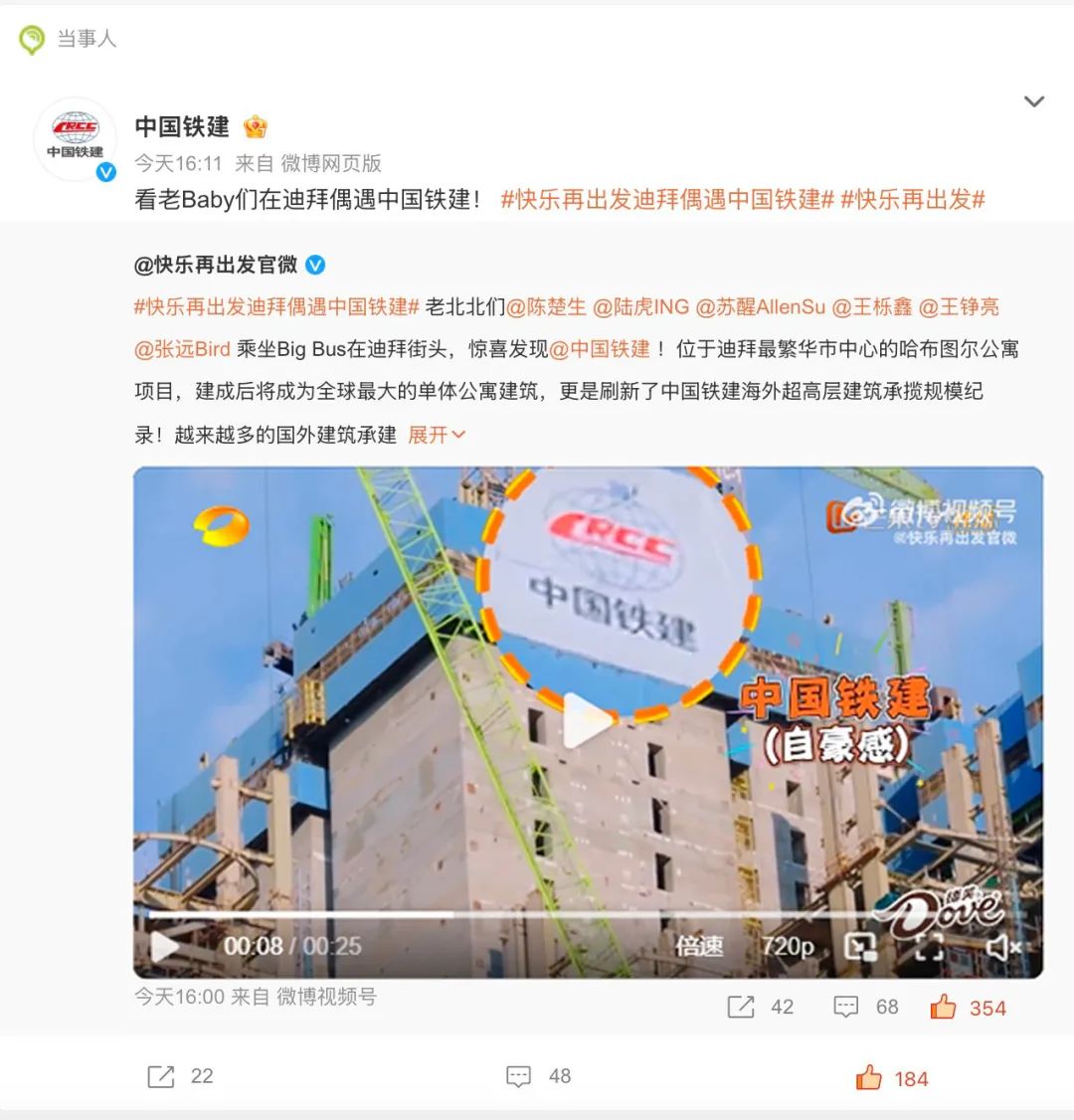Open 中国铁建 profile avatar
The width and height of the screenshot is (1074, 1120).
tap(76, 139)
